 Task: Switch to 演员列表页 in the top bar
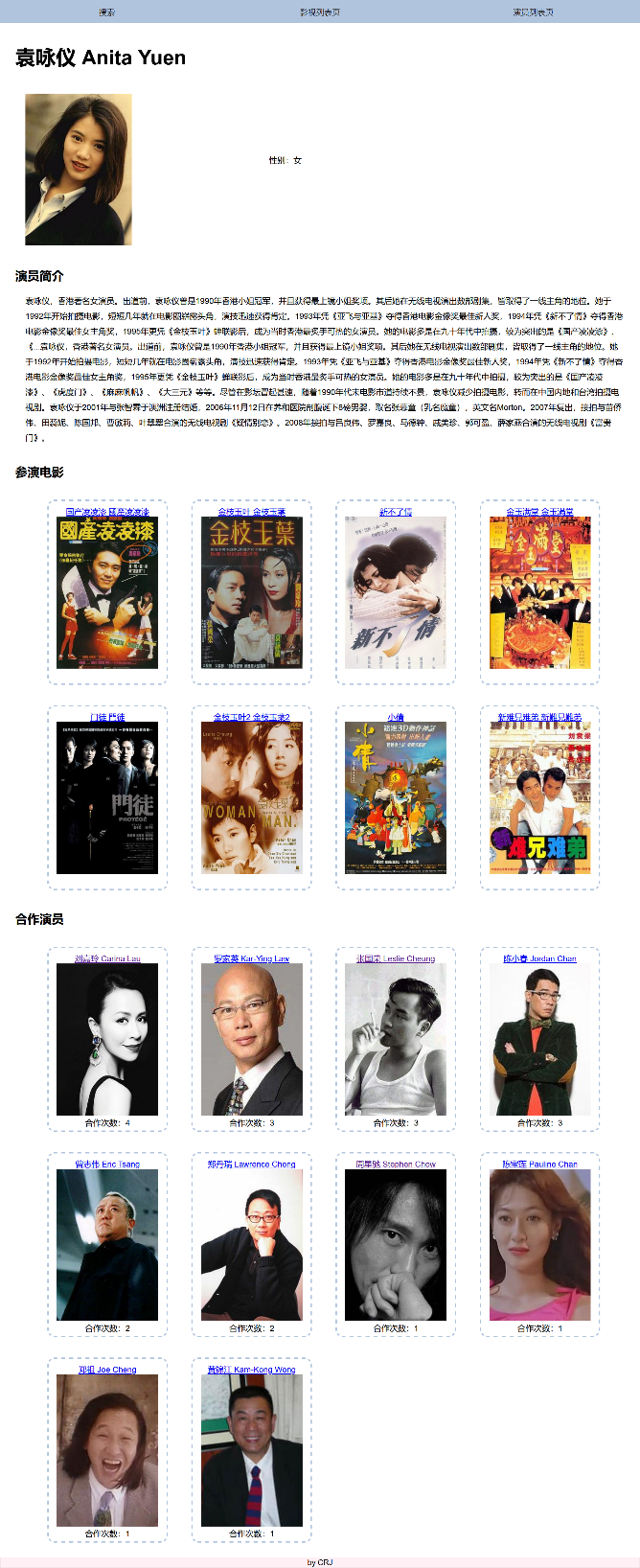click(x=533, y=12)
